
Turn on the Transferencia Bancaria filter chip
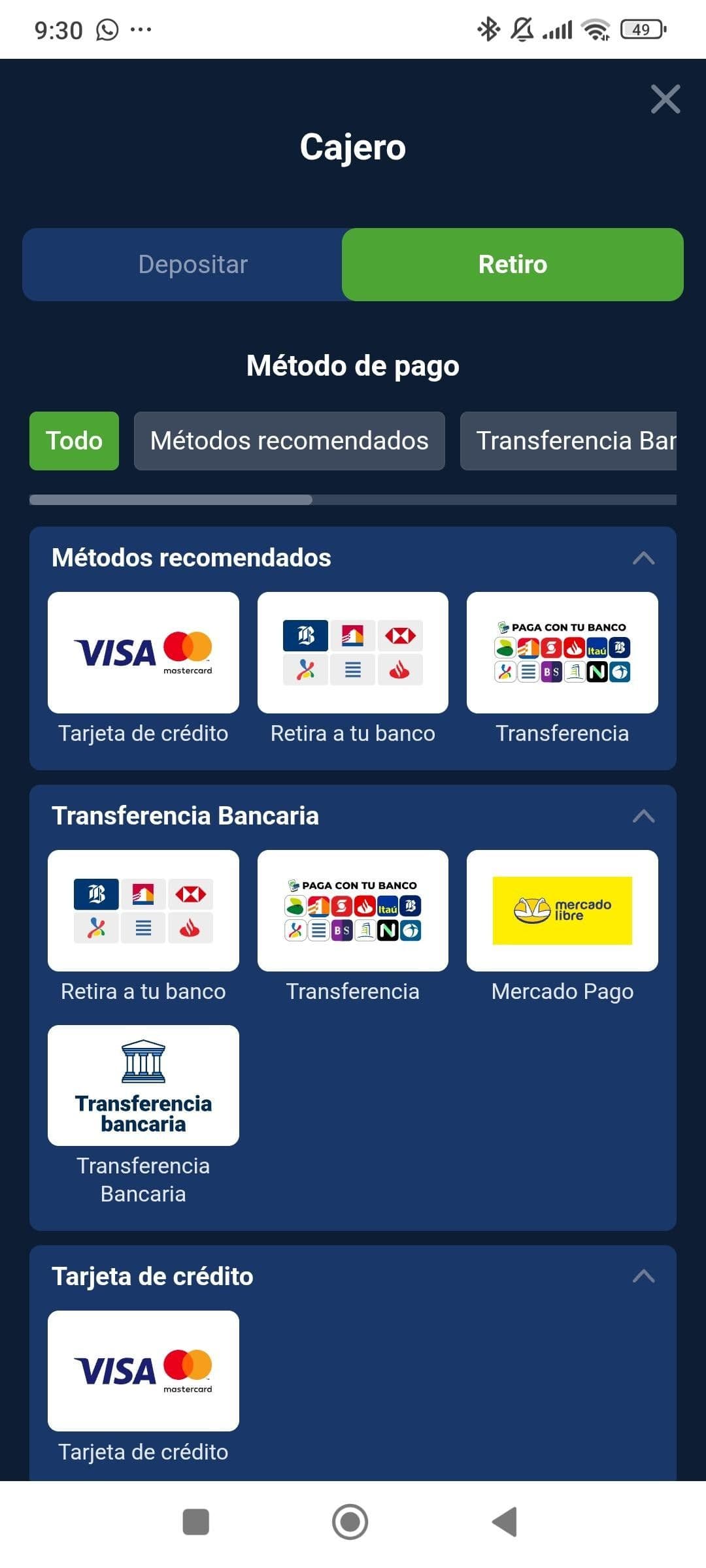[x=578, y=441]
